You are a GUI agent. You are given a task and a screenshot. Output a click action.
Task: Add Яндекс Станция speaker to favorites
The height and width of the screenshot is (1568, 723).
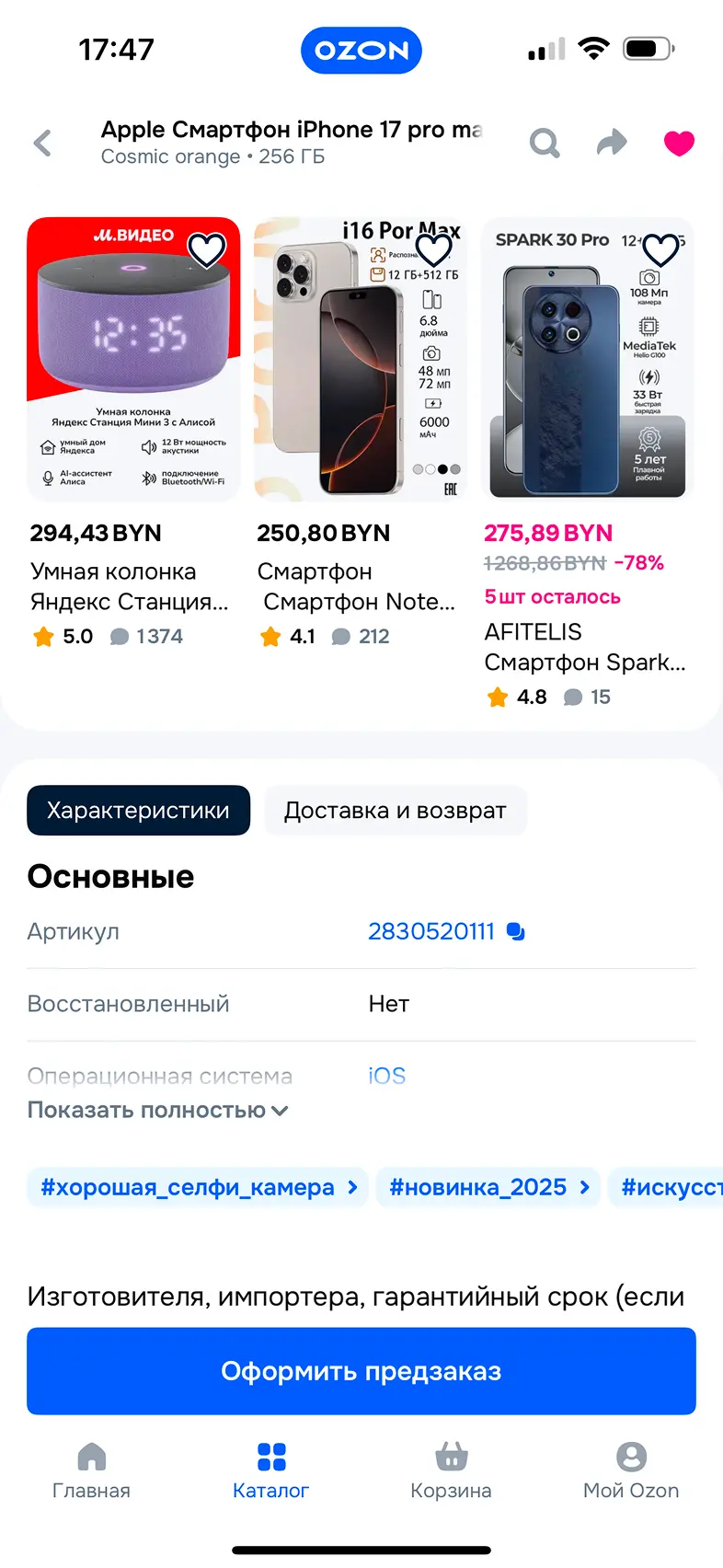(x=207, y=248)
